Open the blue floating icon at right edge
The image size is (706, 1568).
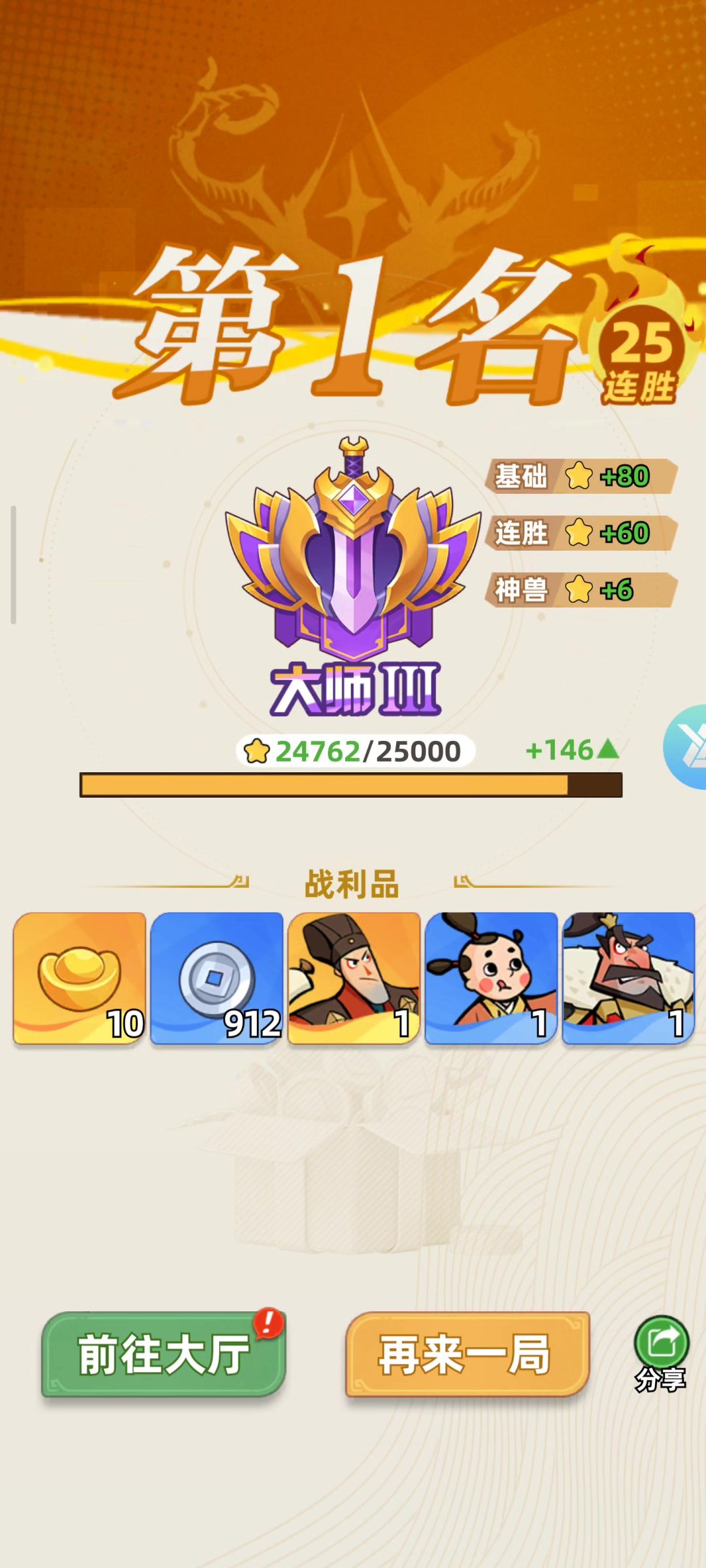(688, 747)
